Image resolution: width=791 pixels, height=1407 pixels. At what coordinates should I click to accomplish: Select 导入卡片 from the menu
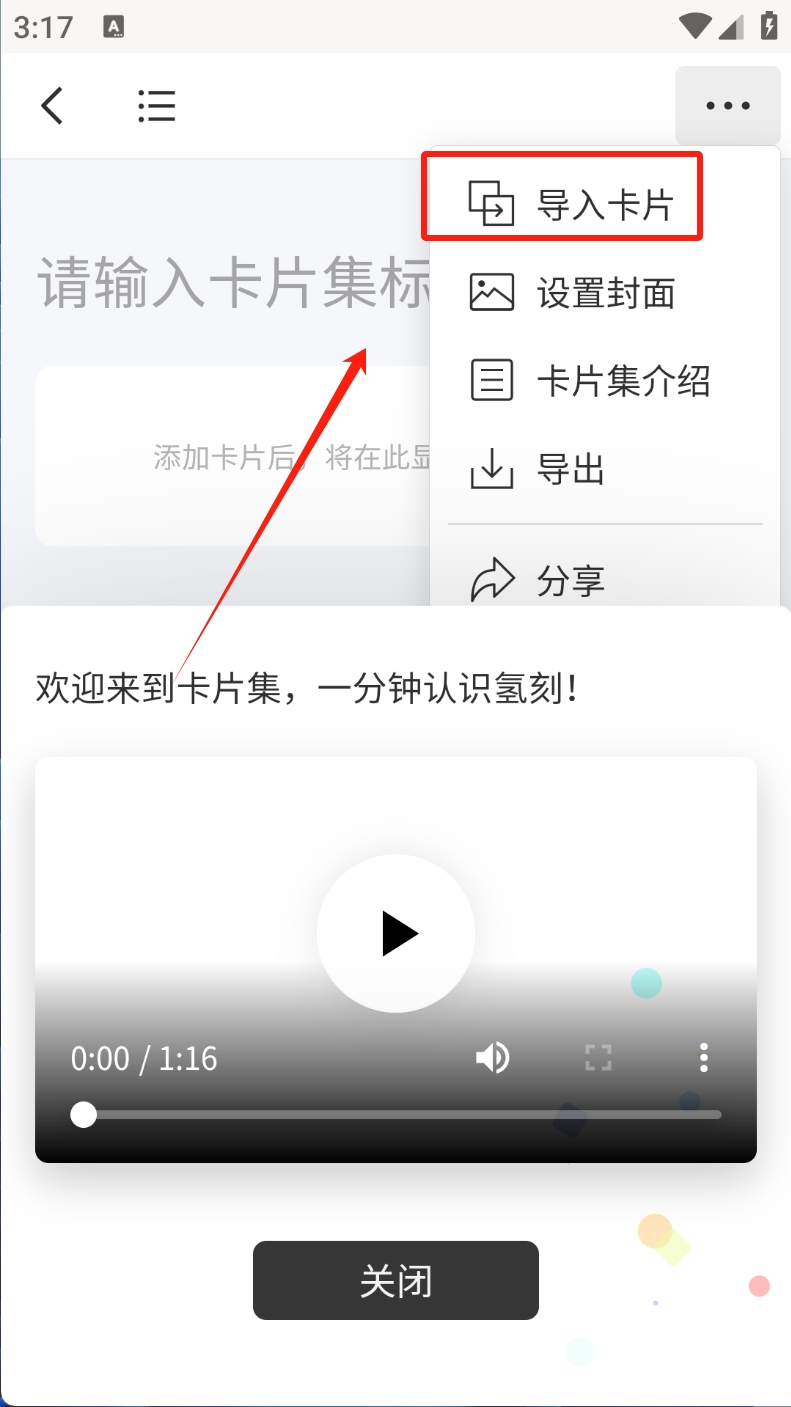[572, 204]
